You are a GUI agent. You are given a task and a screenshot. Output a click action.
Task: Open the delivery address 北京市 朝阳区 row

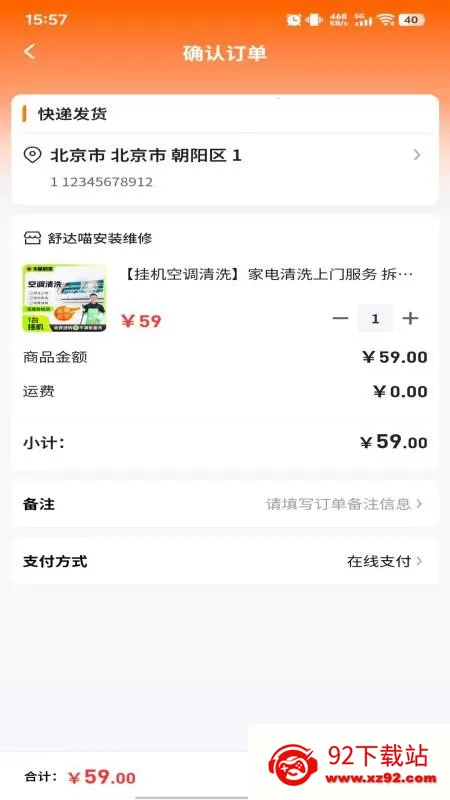click(224, 167)
